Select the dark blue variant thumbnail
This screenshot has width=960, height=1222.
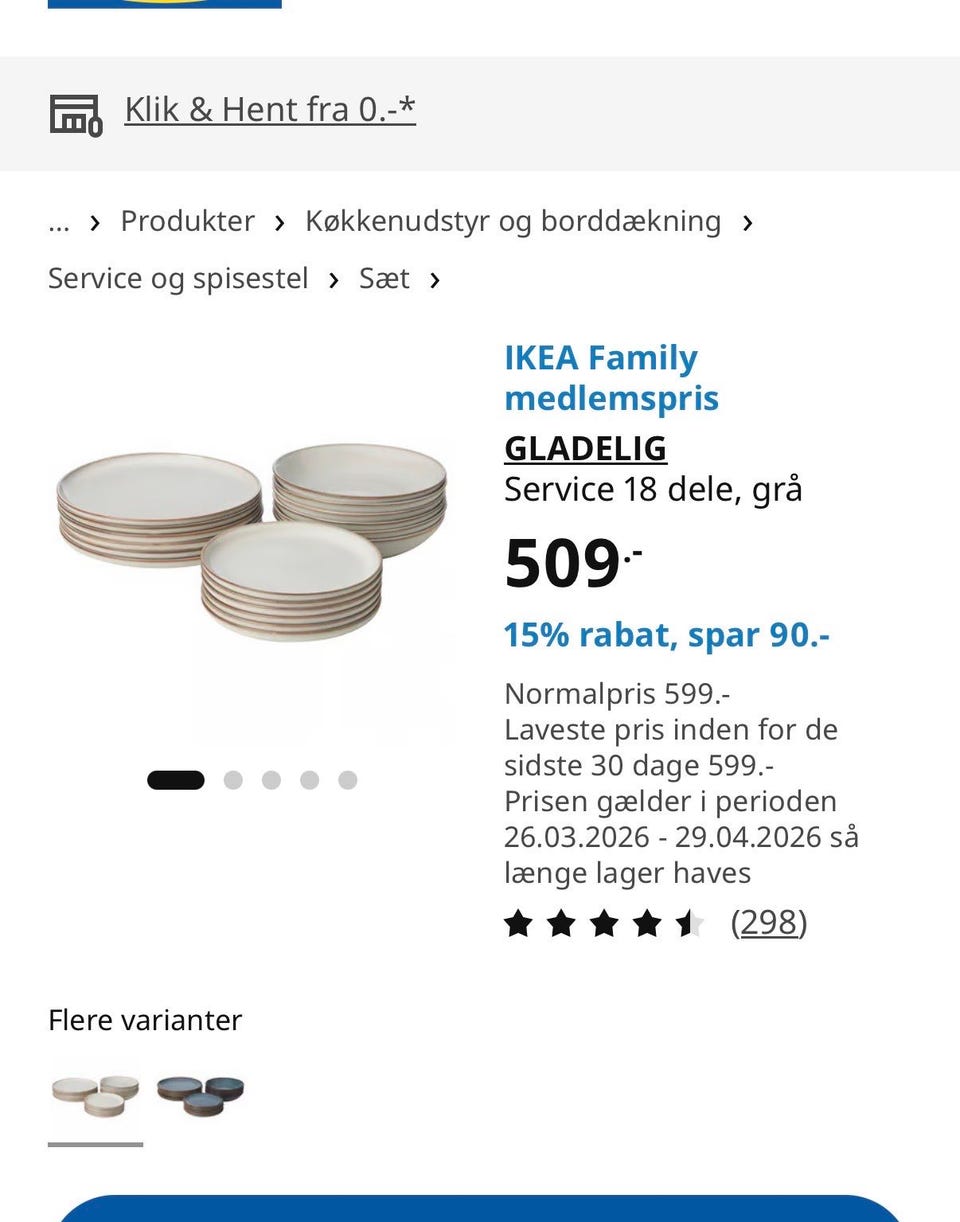tap(200, 1094)
